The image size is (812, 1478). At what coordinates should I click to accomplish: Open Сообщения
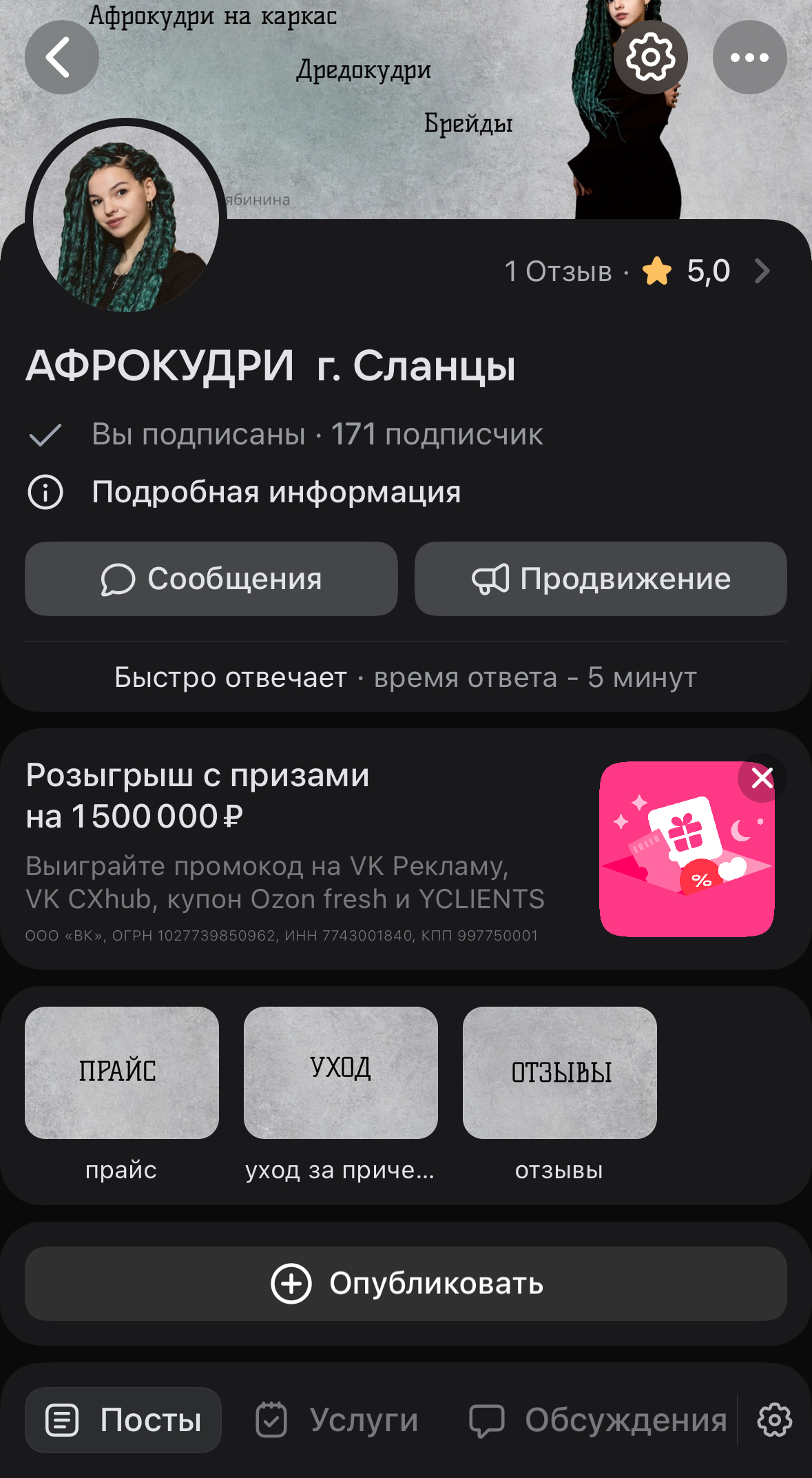(211, 579)
